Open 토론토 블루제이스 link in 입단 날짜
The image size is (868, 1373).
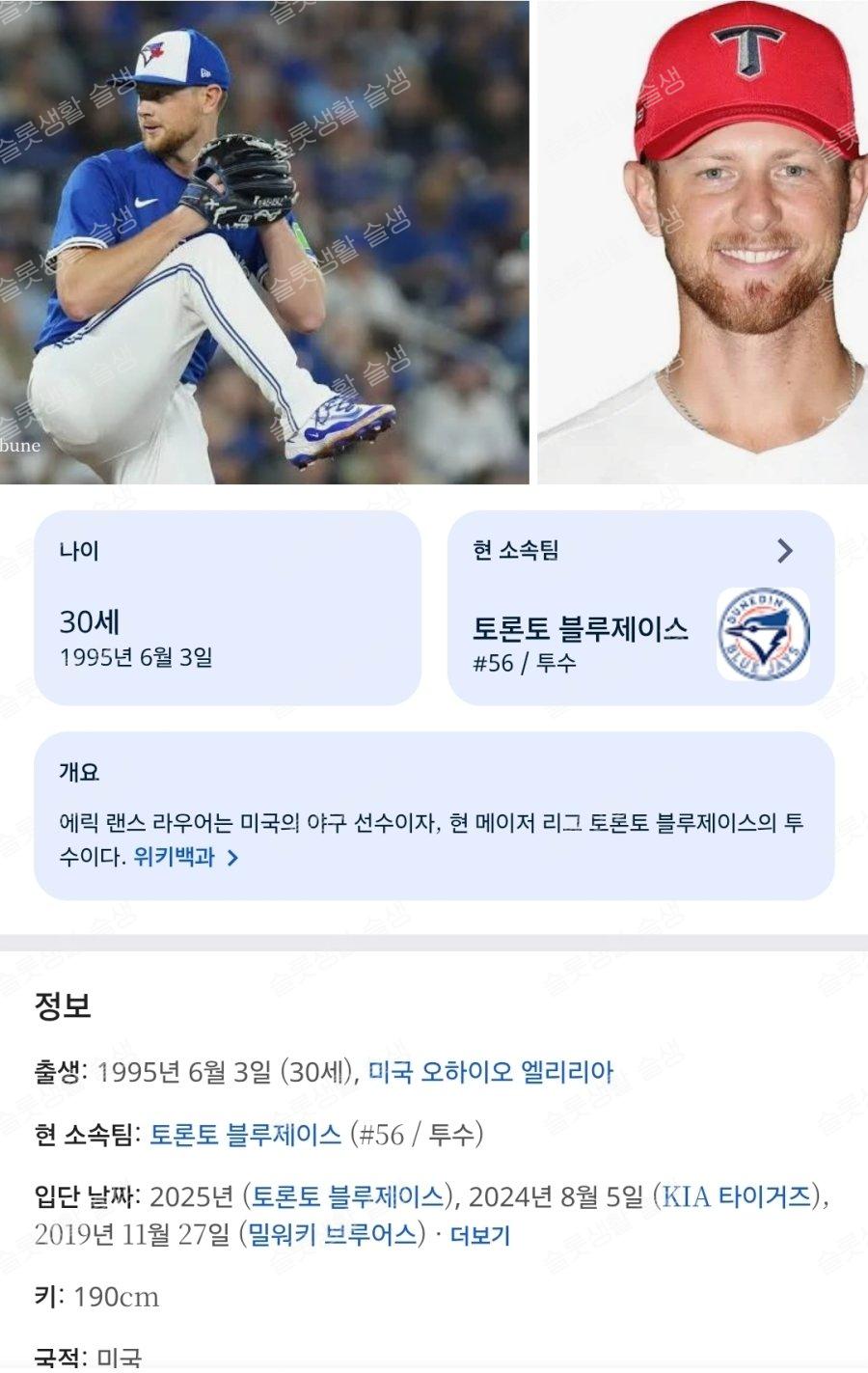[347, 1197]
